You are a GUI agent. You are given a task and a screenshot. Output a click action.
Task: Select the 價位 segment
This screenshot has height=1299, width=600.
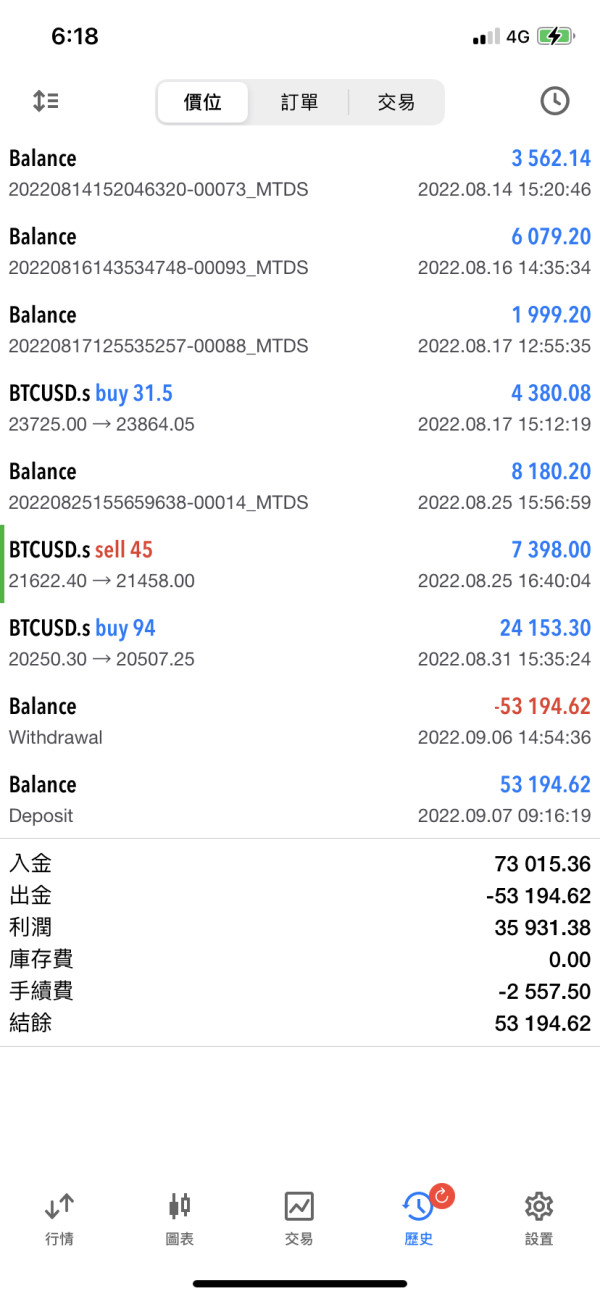pos(203,102)
